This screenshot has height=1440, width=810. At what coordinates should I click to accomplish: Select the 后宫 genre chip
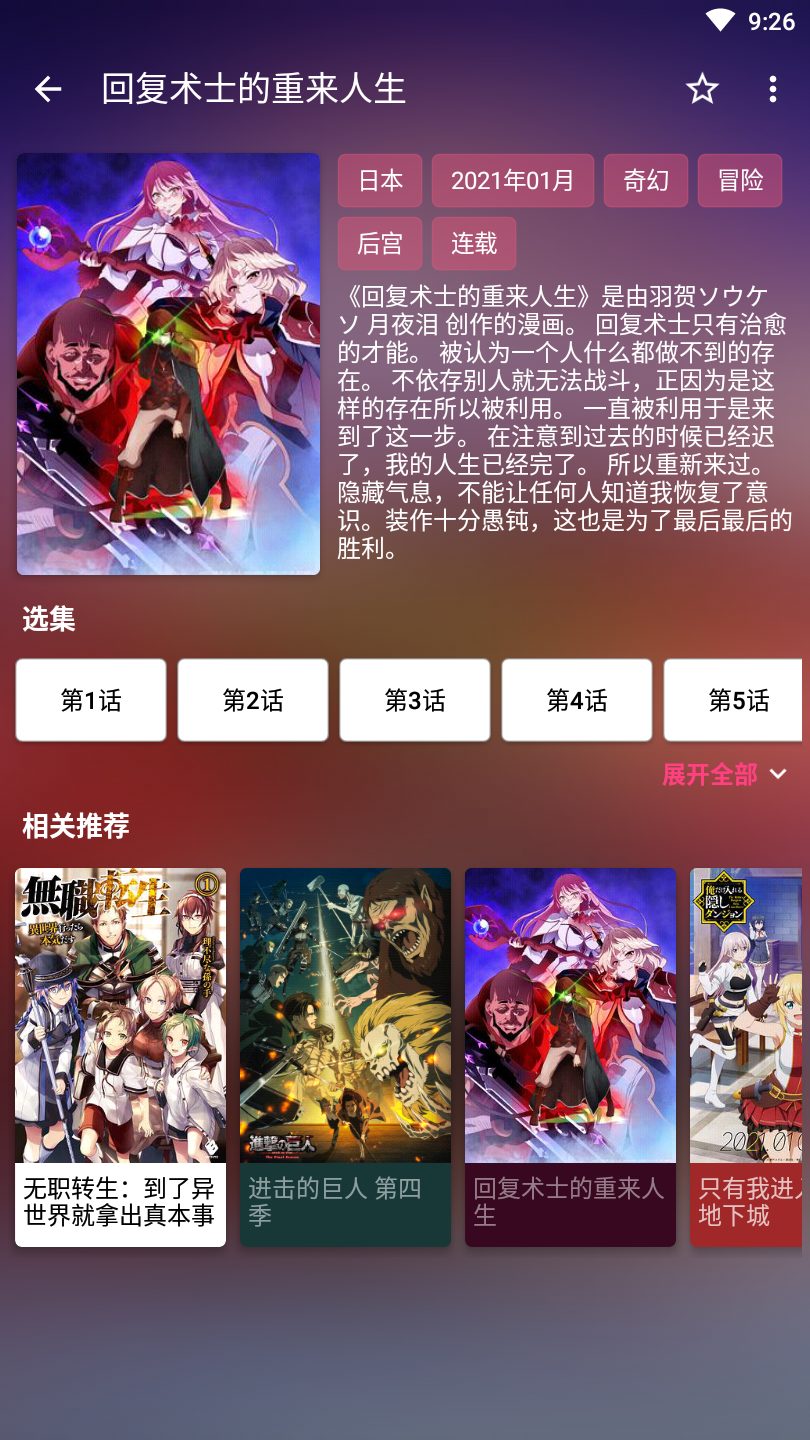(380, 244)
